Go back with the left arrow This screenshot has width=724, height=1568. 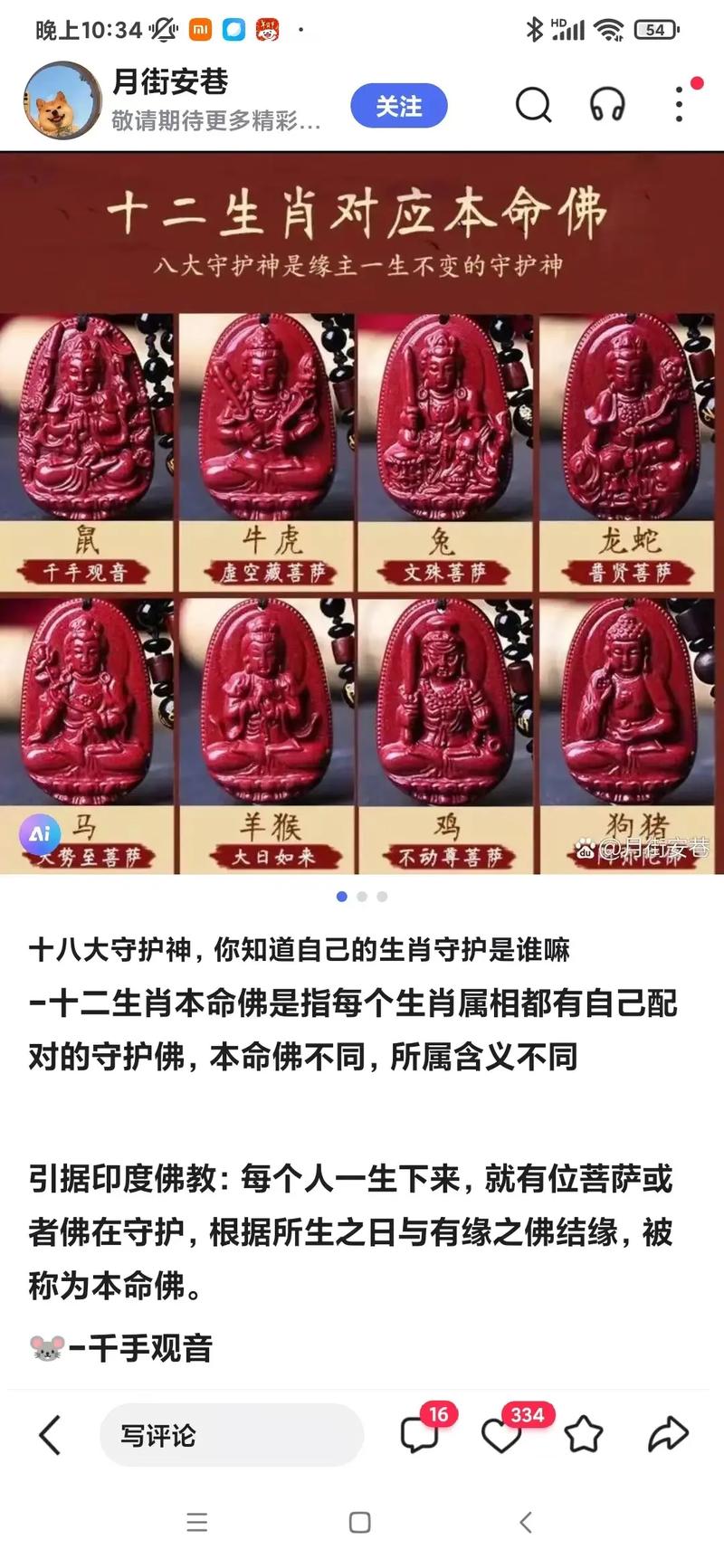click(51, 1434)
